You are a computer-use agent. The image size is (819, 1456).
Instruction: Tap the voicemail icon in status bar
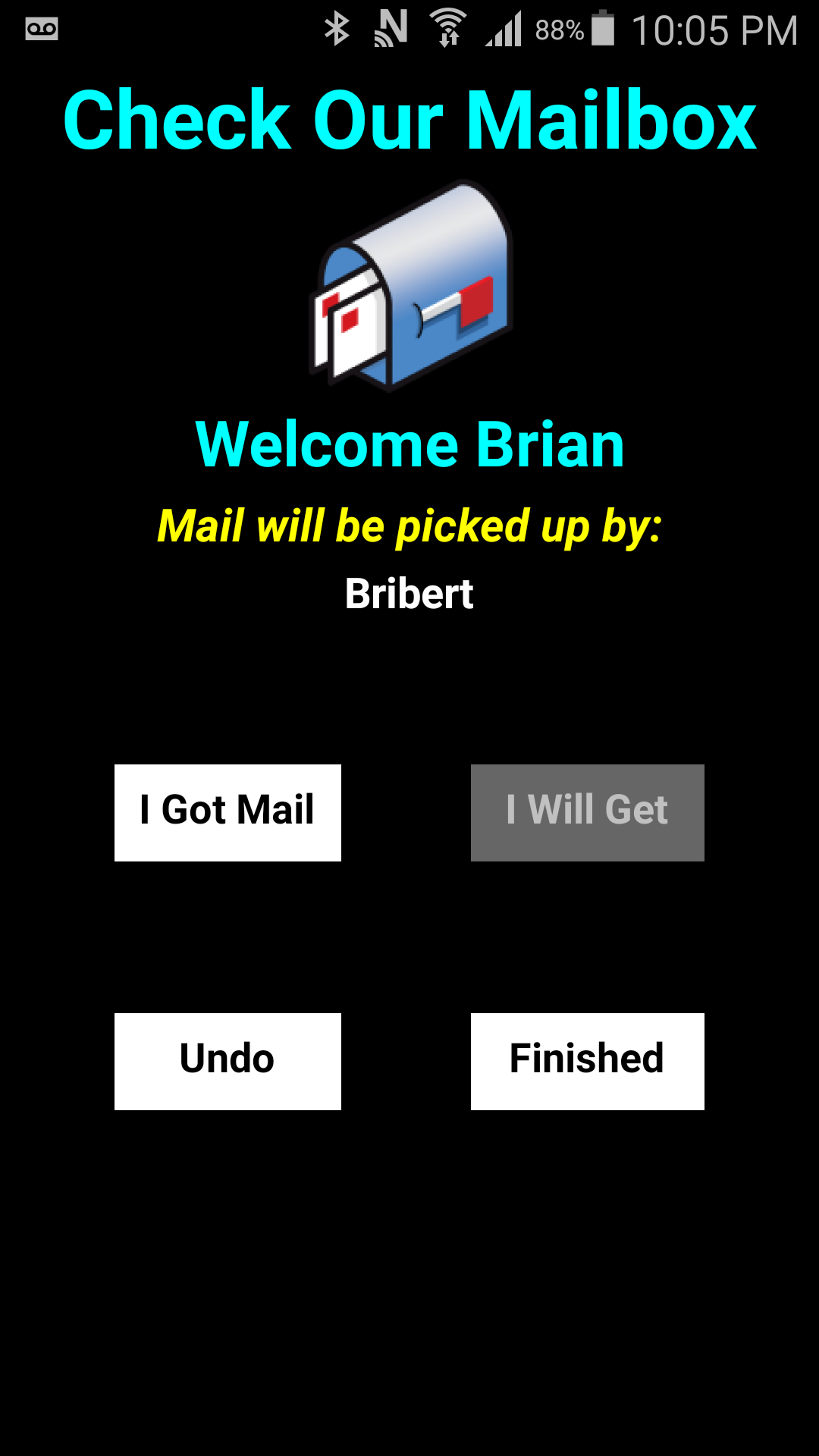tap(43, 28)
